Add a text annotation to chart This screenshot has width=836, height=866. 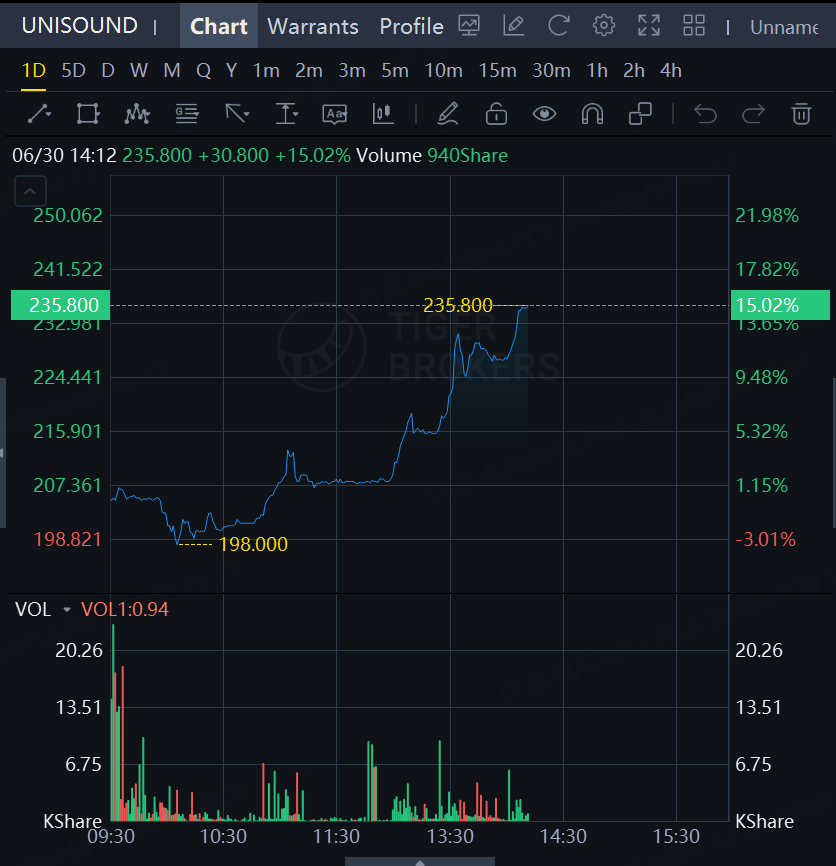334,114
